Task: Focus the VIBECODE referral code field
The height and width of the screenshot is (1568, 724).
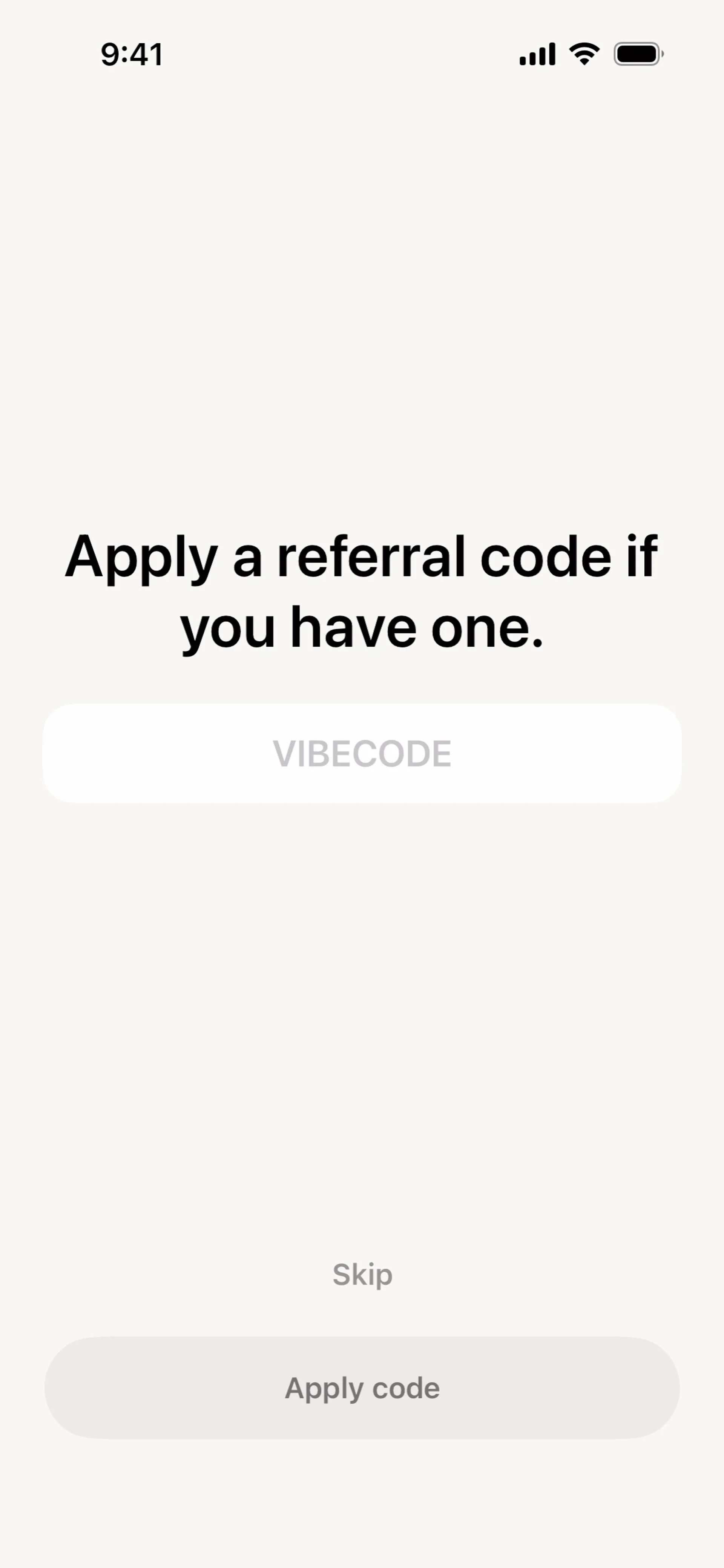Action: point(362,754)
